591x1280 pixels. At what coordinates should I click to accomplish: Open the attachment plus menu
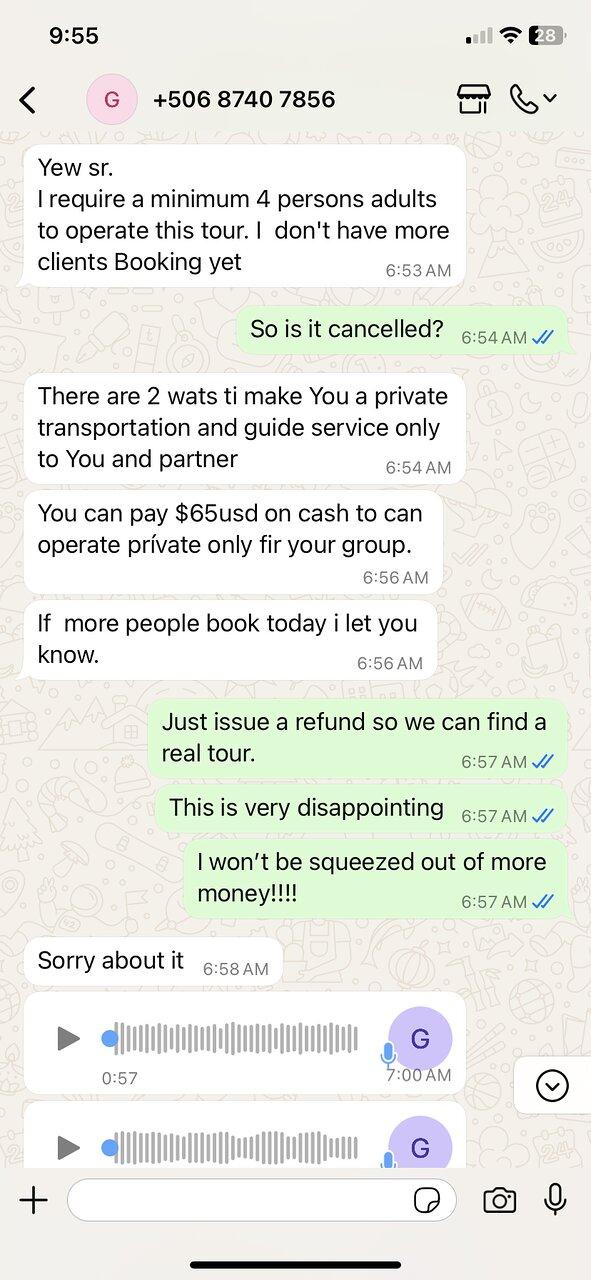coord(33,1200)
